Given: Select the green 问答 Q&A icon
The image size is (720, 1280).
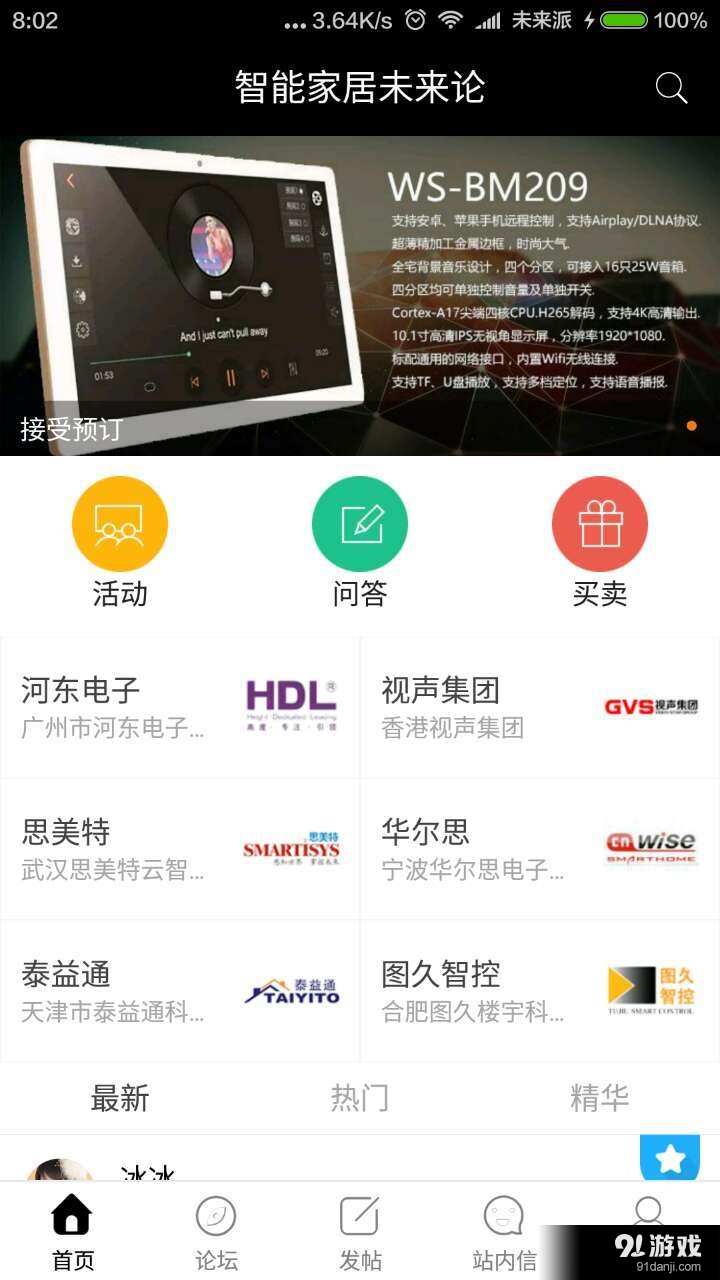Looking at the screenshot, I should [x=359, y=522].
